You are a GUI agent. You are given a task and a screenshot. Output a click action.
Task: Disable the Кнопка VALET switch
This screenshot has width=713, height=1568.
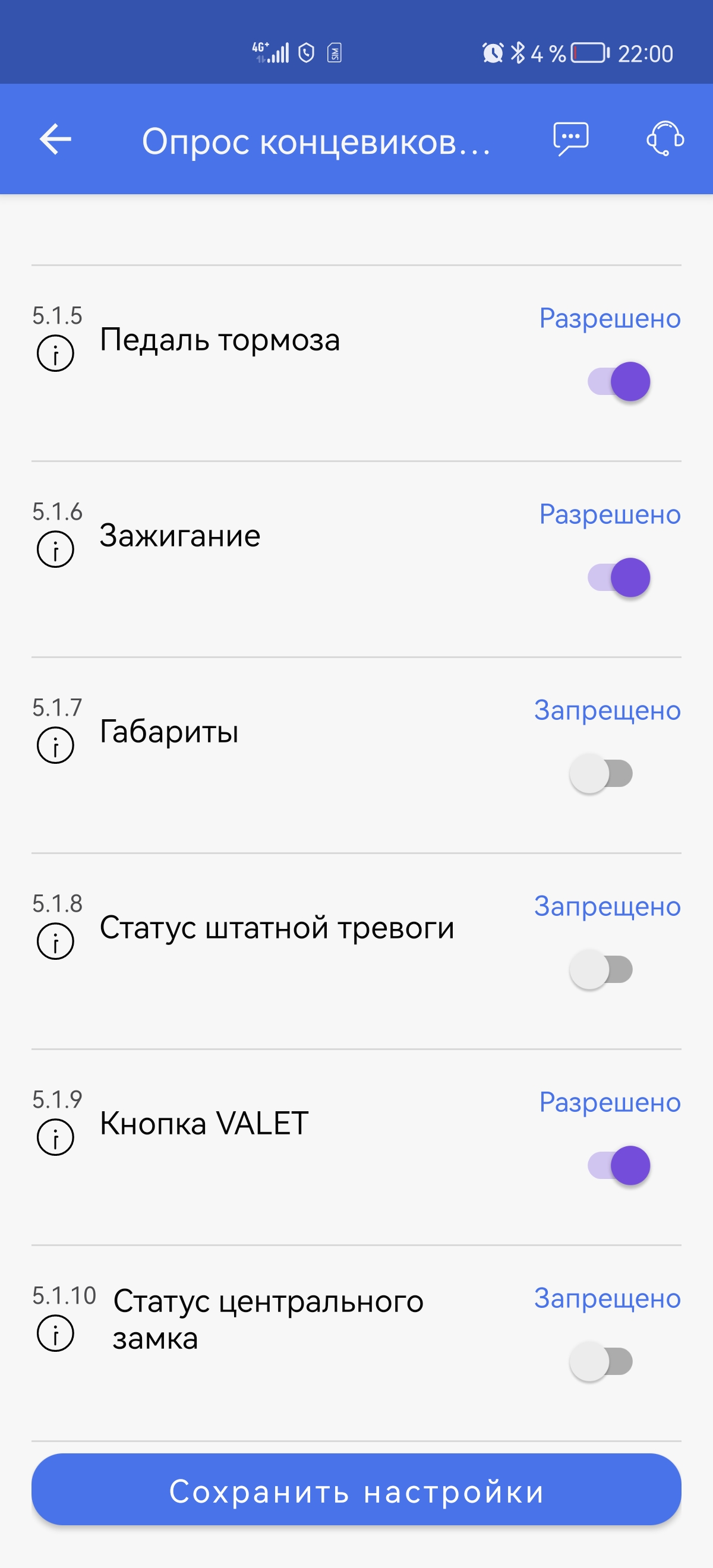tap(619, 1166)
